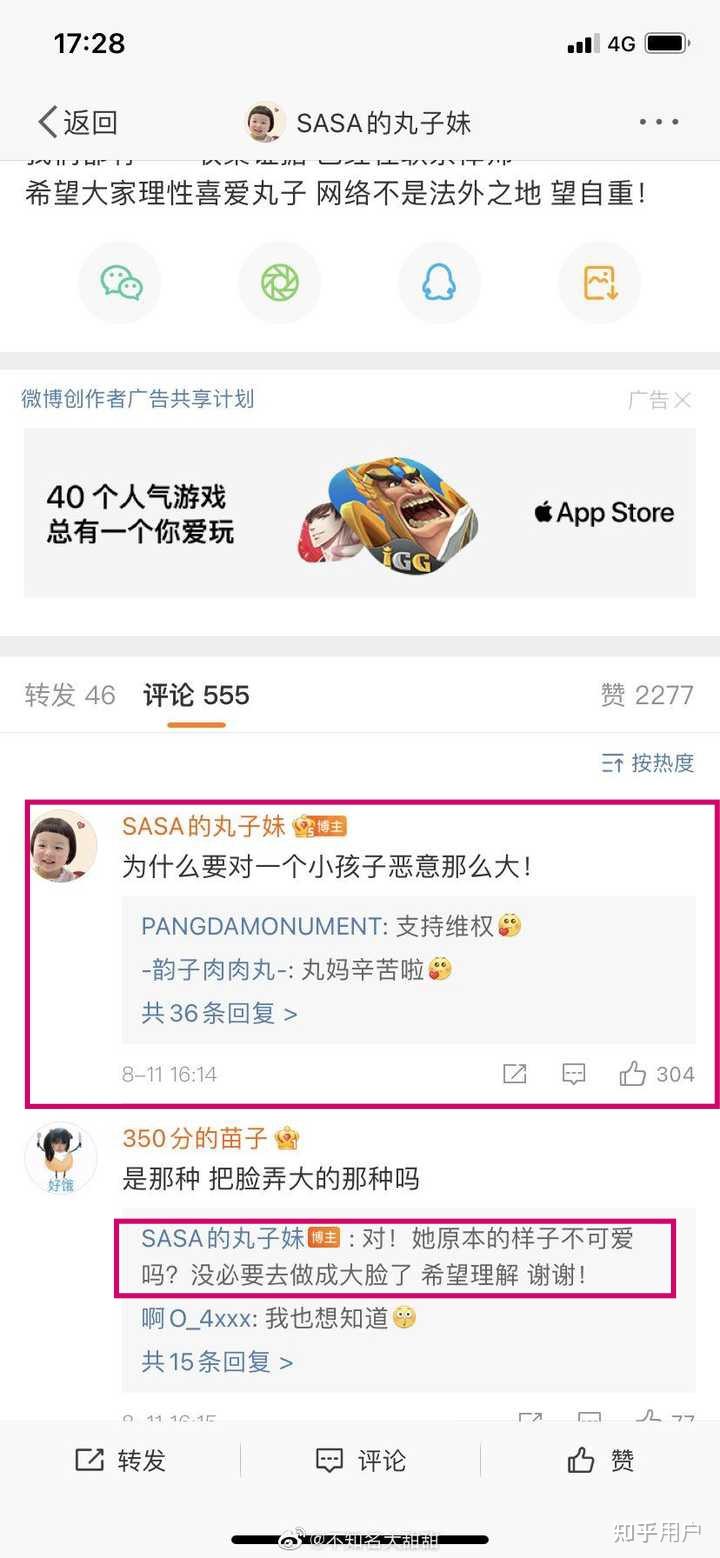The height and width of the screenshot is (1558, 720).
Task: Open the IGG game ad banner
Action: point(360,513)
